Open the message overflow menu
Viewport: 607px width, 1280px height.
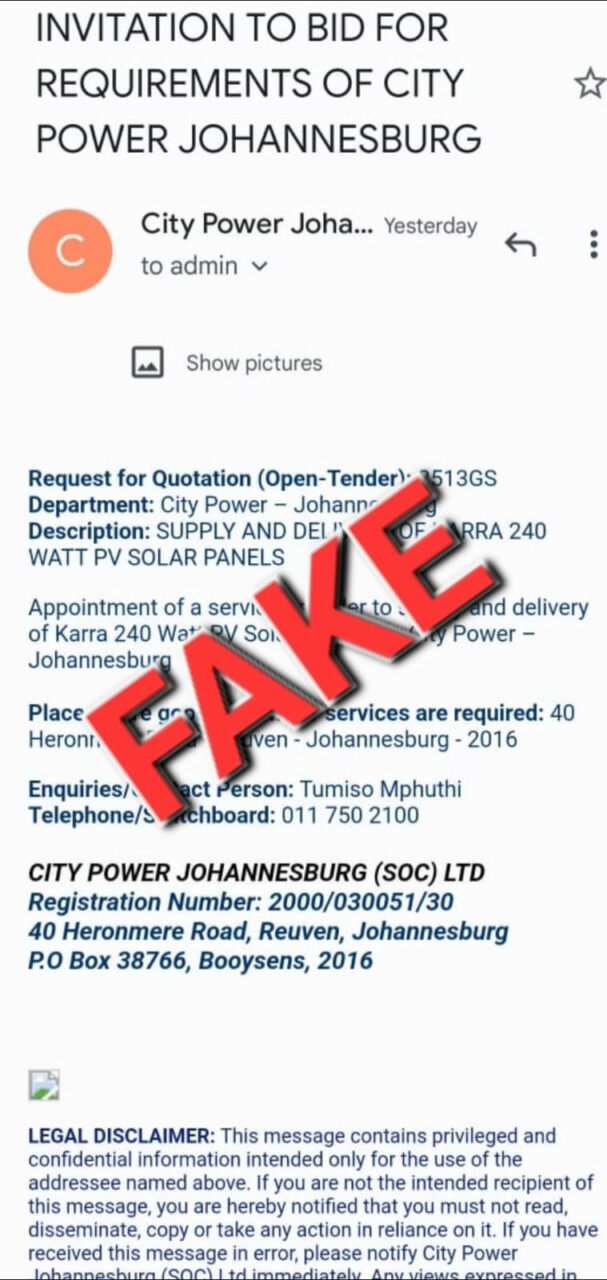[593, 245]
